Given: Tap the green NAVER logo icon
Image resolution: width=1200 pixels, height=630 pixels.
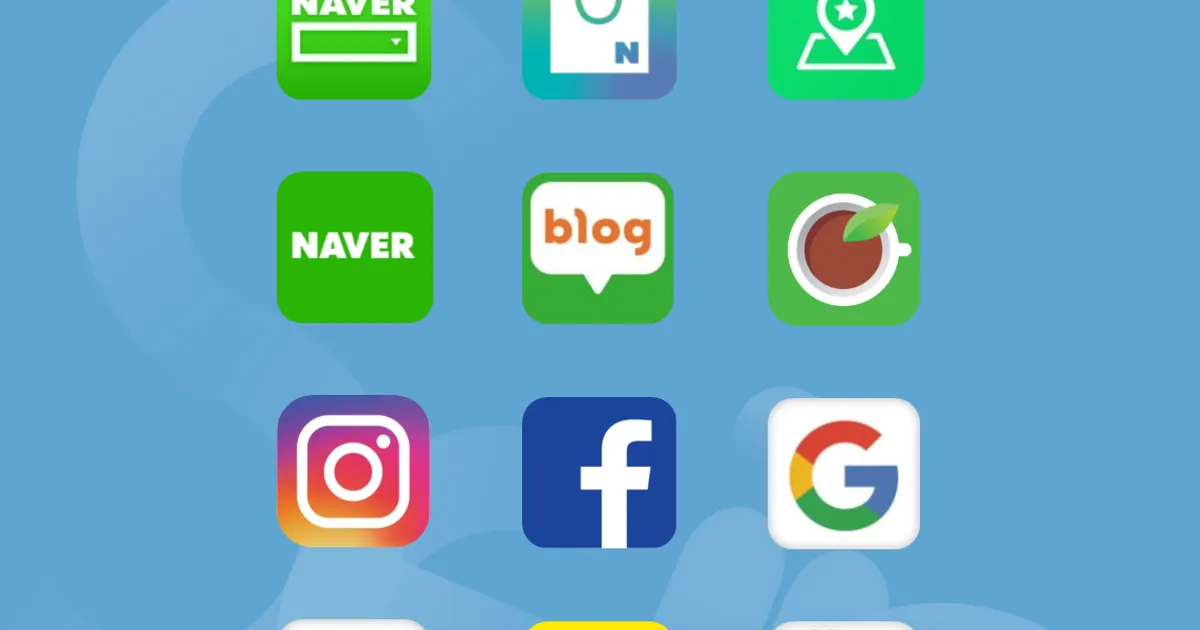Looking at the screenshot, I should click(x=354, y=247).
